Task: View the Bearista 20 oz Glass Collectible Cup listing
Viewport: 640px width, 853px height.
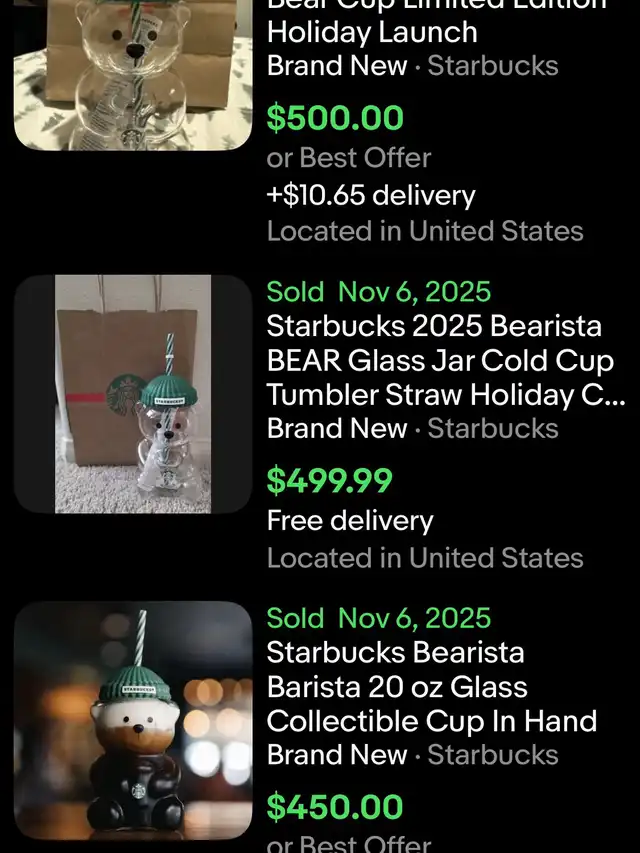Action: 431,687
